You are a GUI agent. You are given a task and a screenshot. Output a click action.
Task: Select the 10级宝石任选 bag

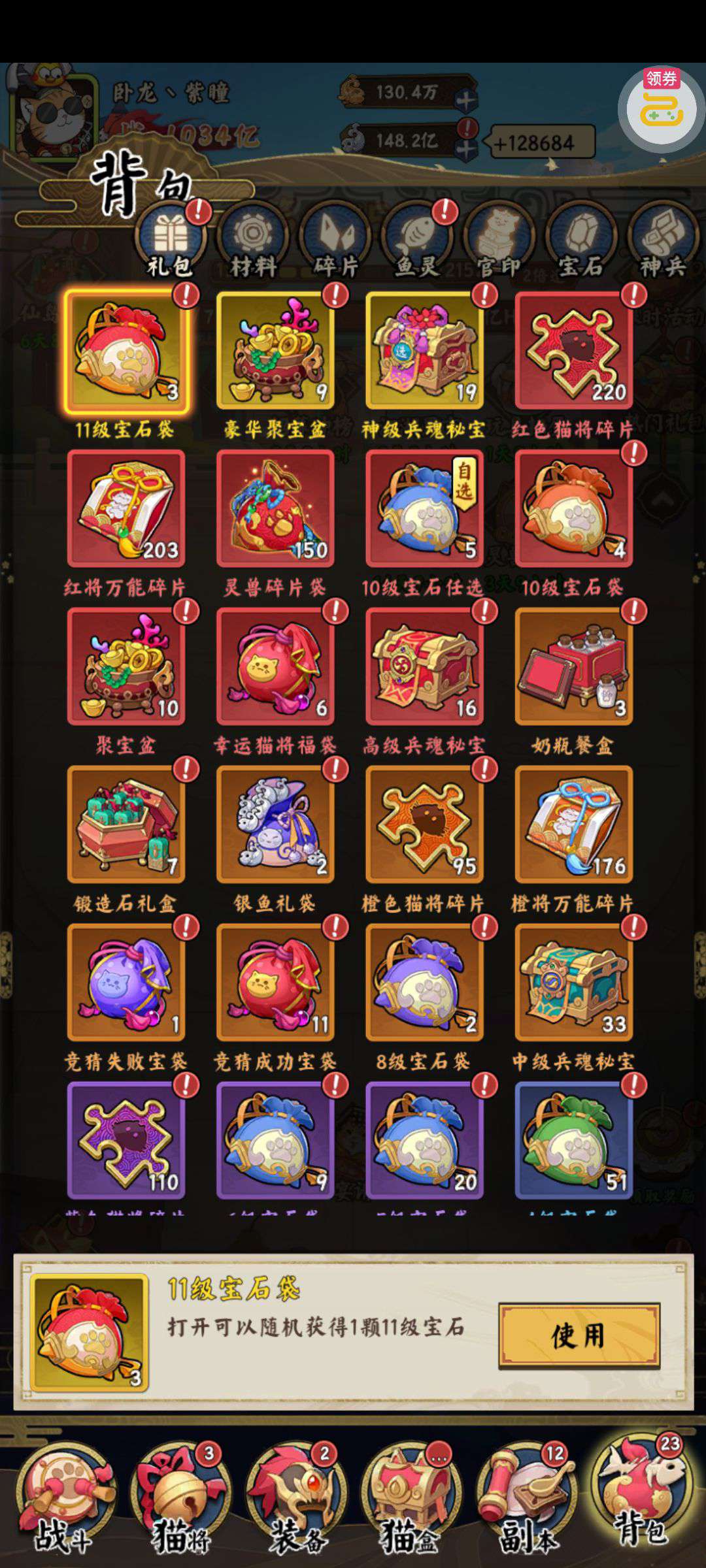pyautogui.click(x=424, y=509)
